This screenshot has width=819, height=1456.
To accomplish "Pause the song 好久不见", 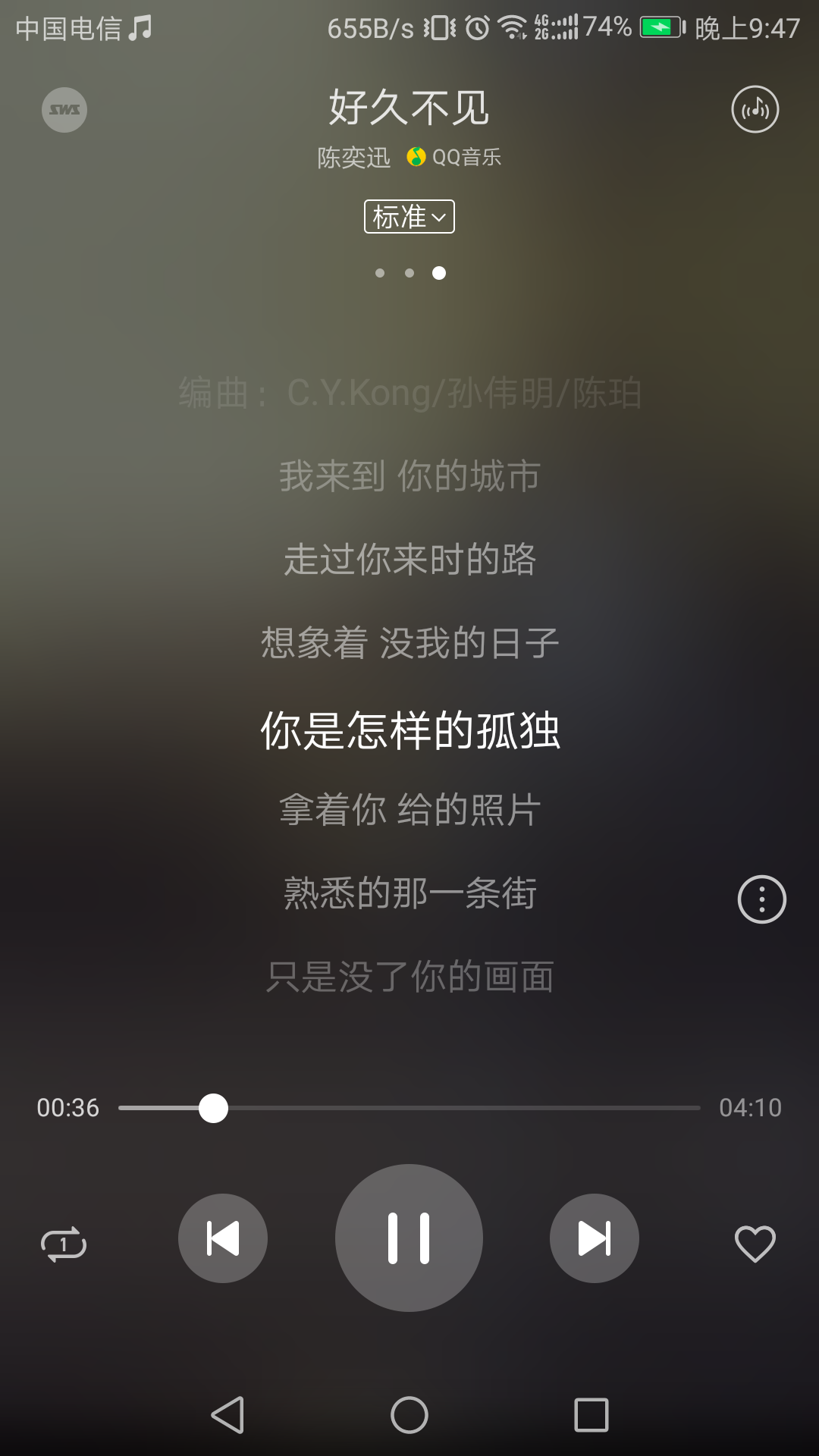I will [409, 1238].
